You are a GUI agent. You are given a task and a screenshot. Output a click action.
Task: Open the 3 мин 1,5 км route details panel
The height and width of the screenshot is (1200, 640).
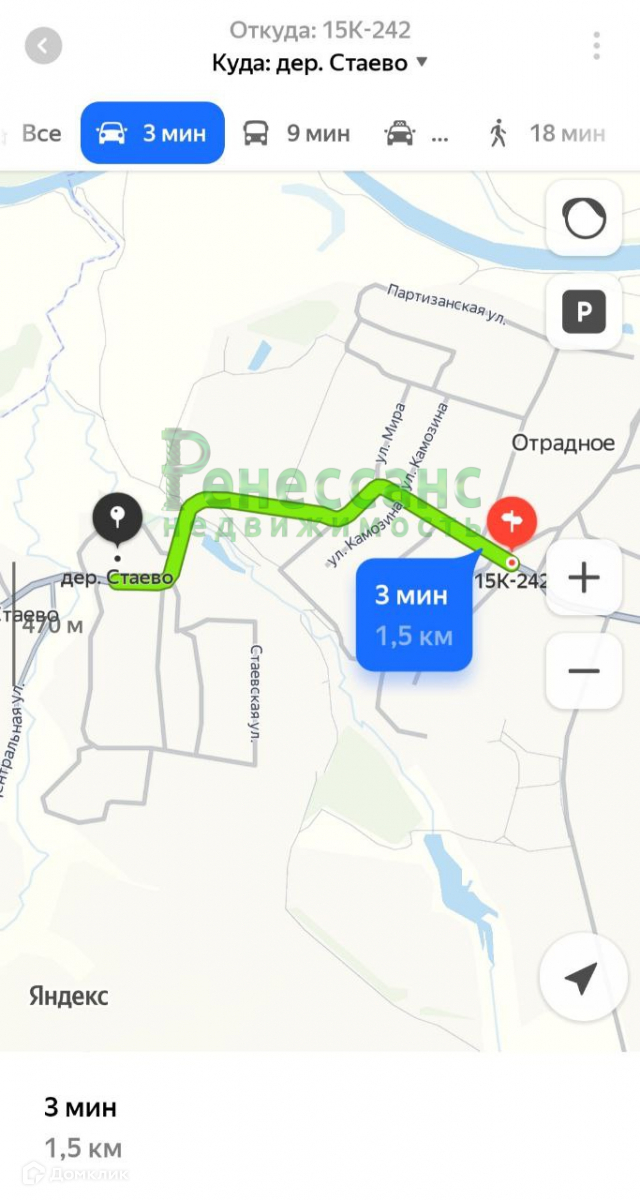[x=82, y=1125]
